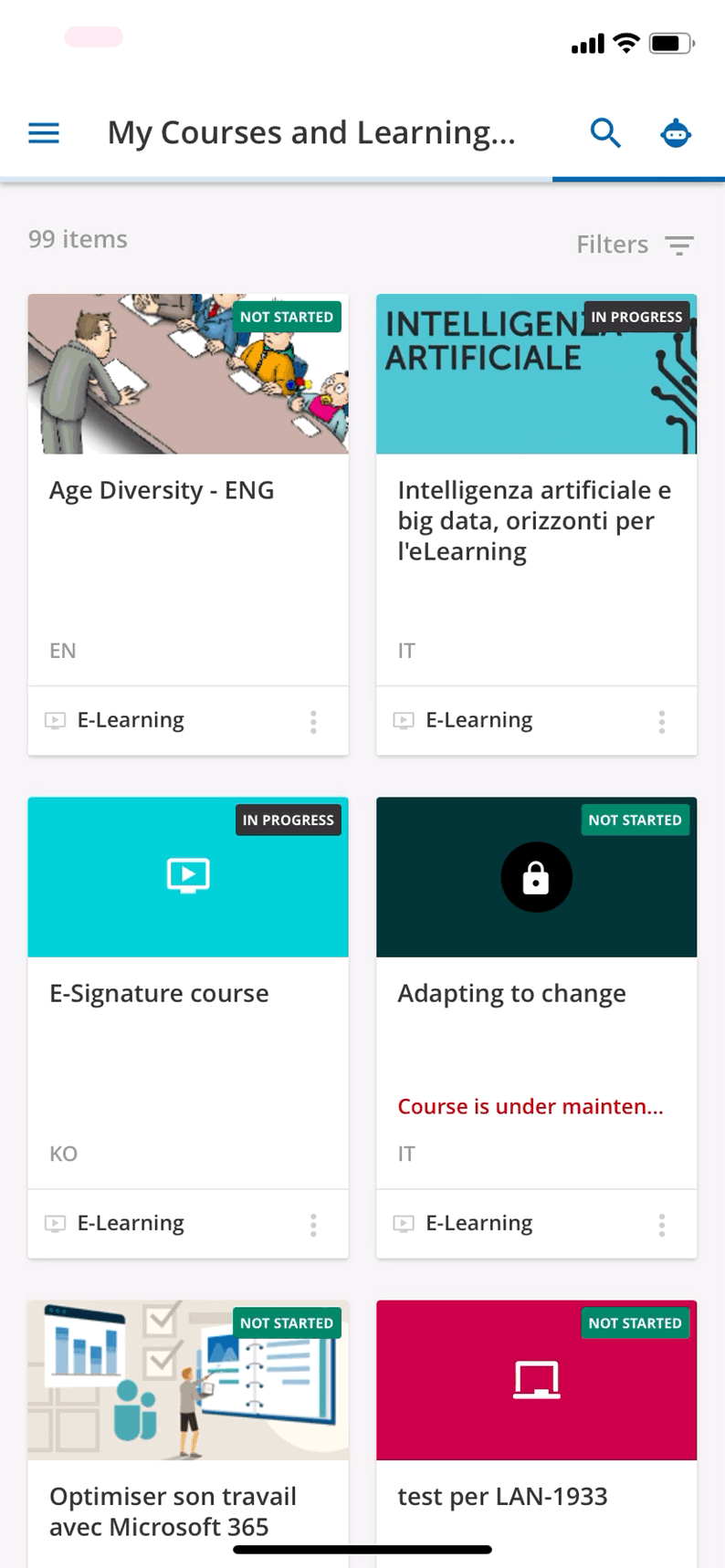This screenshot has height=1568, width=725.
Task: Open the assistant robot icon
Action: [675, 132]
